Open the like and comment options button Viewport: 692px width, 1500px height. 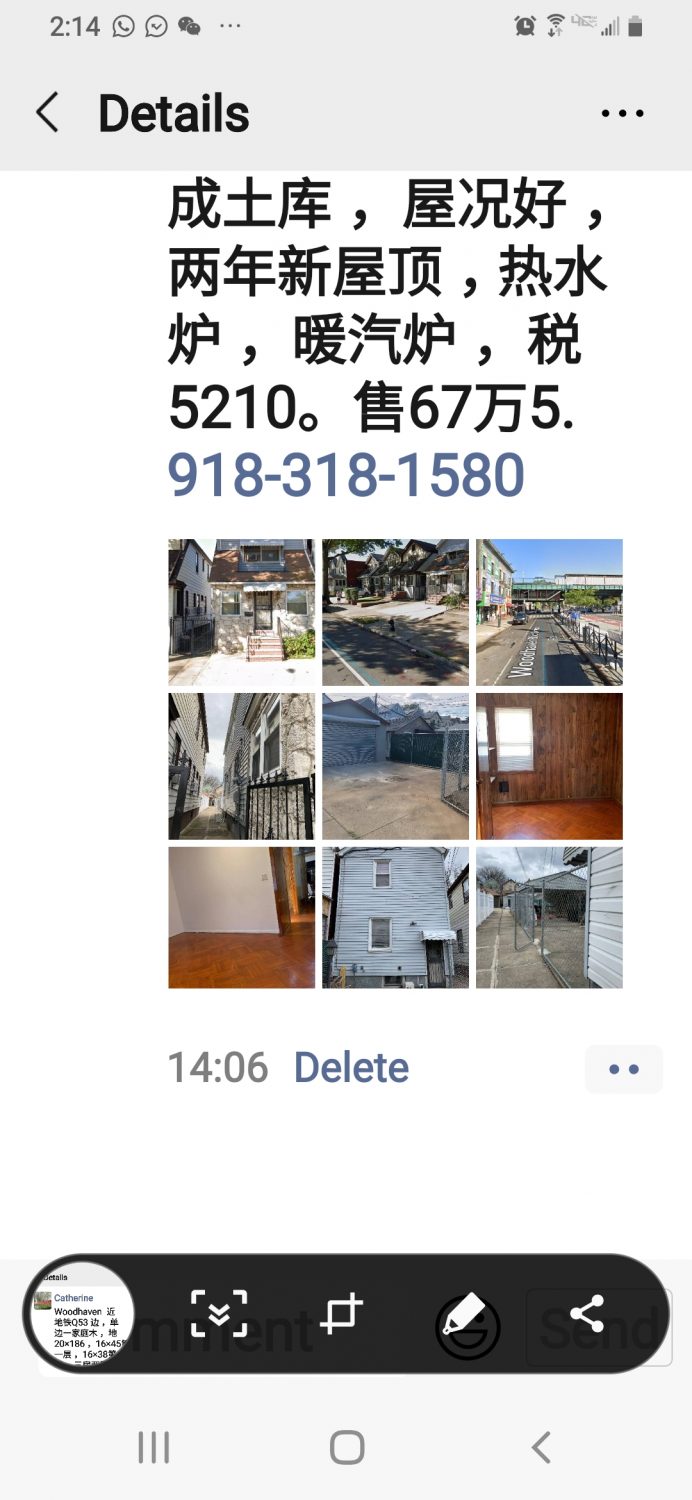[x=624, y=1069]
